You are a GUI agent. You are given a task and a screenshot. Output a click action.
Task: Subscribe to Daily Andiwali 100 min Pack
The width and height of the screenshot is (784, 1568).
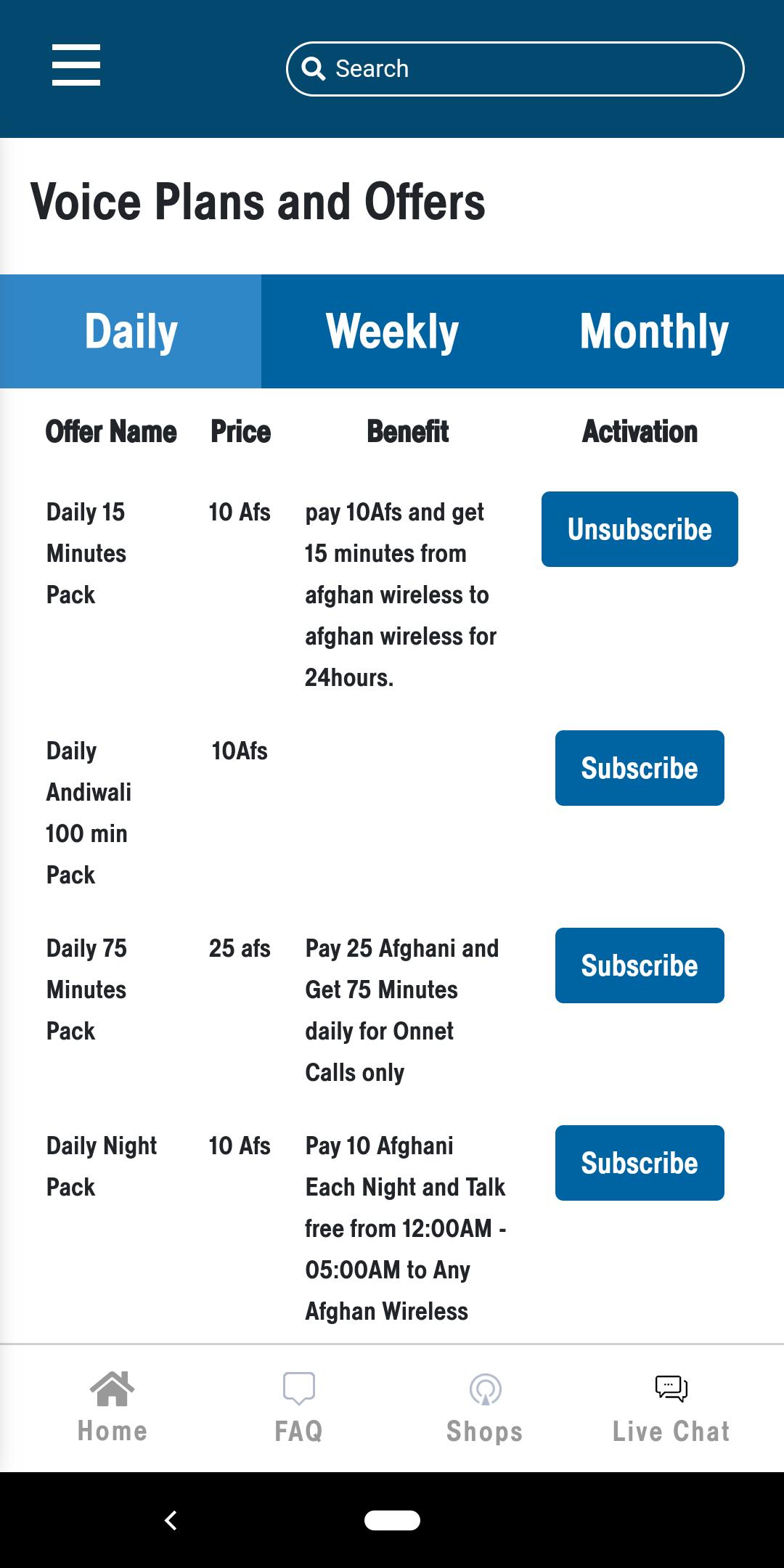click(640, 768)
